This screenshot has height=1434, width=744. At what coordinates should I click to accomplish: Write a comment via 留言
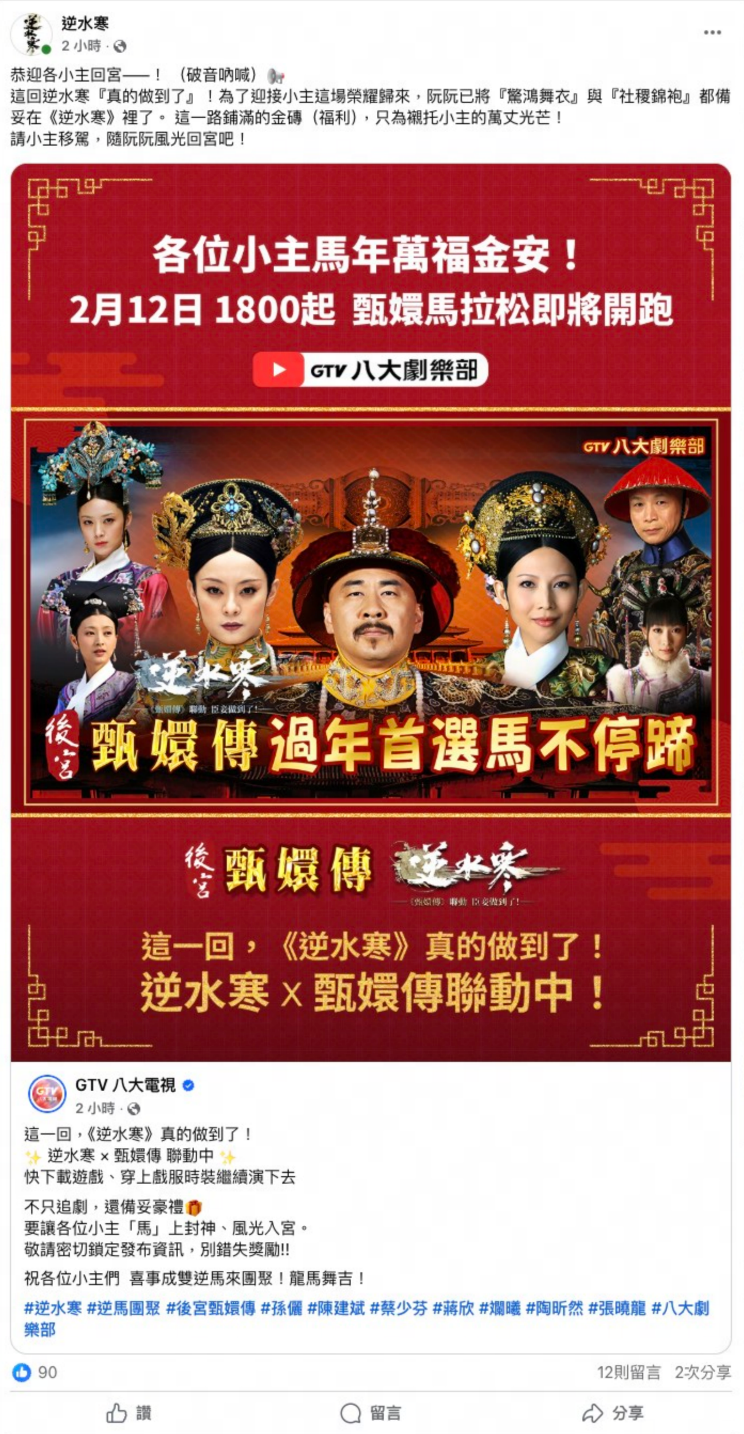[371, 1413]
